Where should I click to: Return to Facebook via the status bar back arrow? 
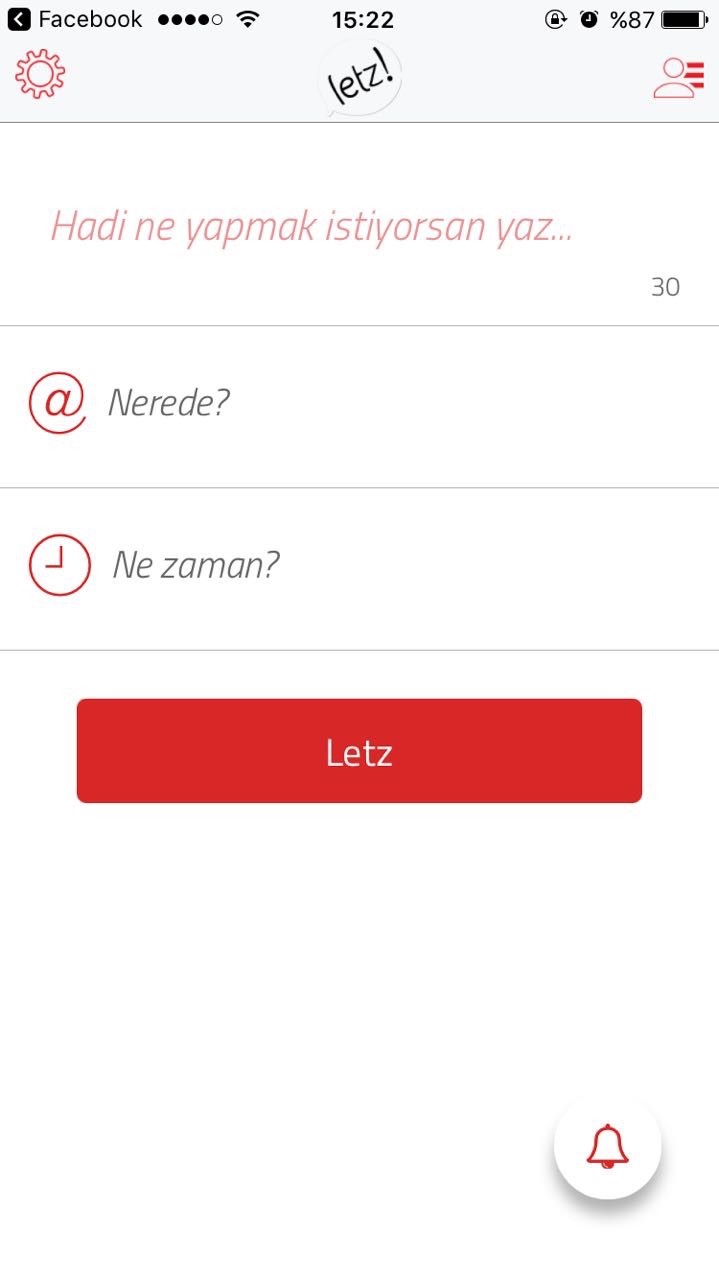tap(19, 19)
